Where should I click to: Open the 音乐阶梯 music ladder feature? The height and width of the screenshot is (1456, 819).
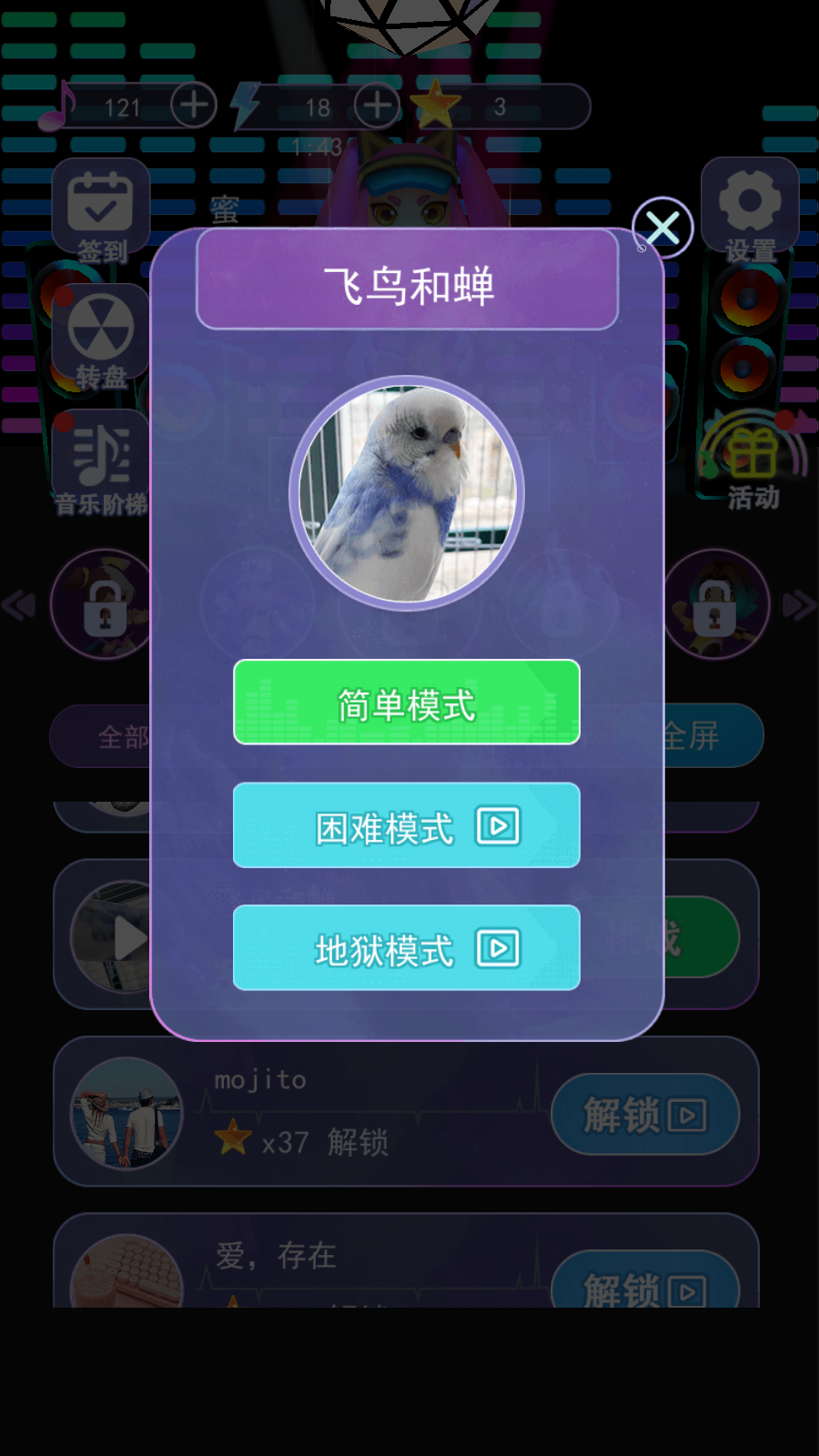point(100,455)
